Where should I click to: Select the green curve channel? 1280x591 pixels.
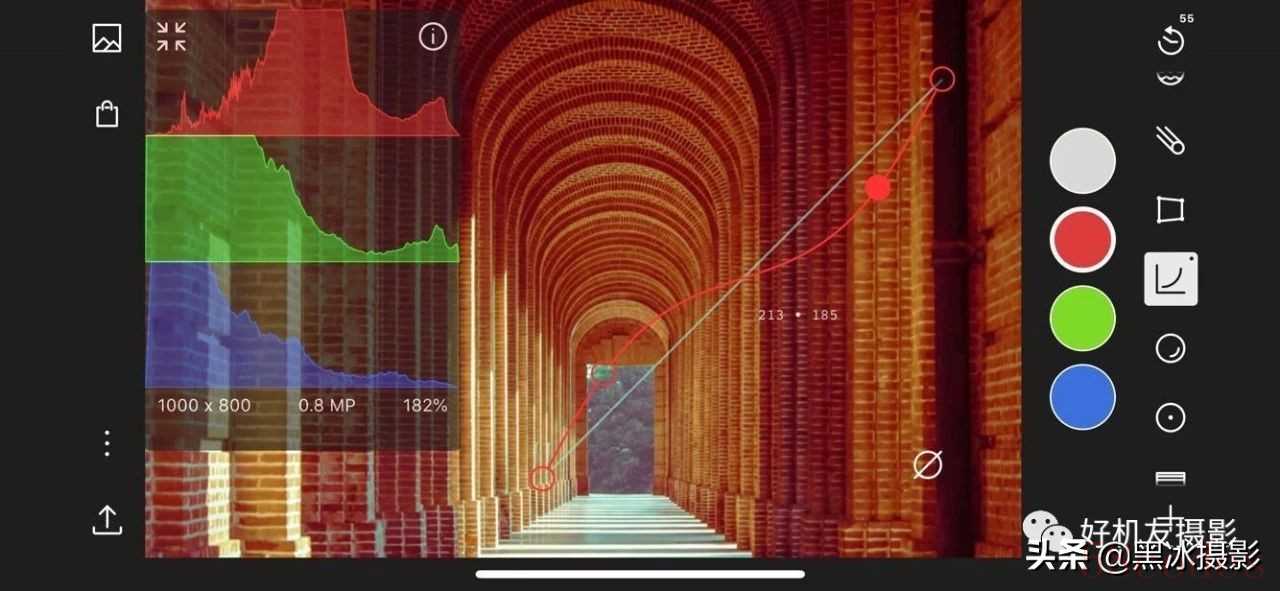point(1082,318)
